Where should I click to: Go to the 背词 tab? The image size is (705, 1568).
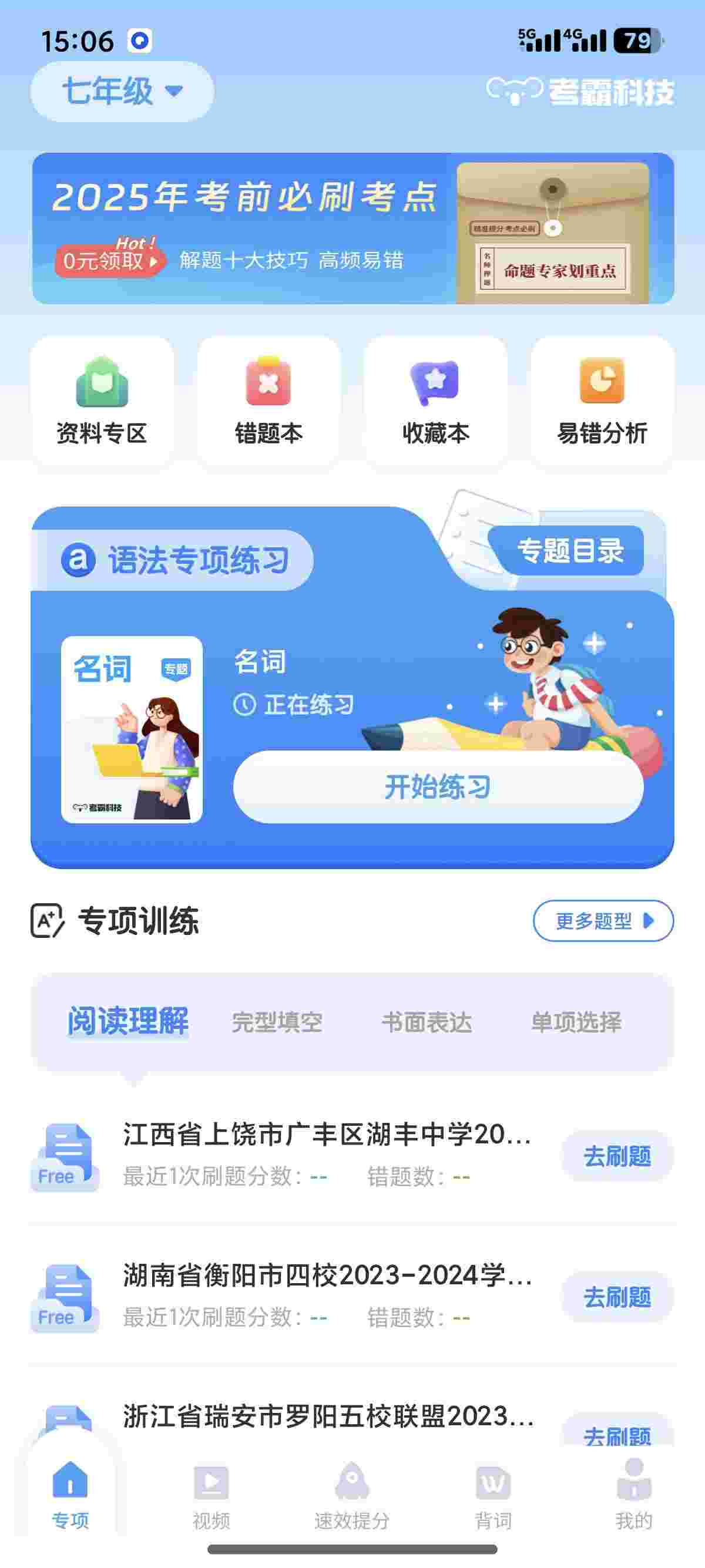[492, 1495]
